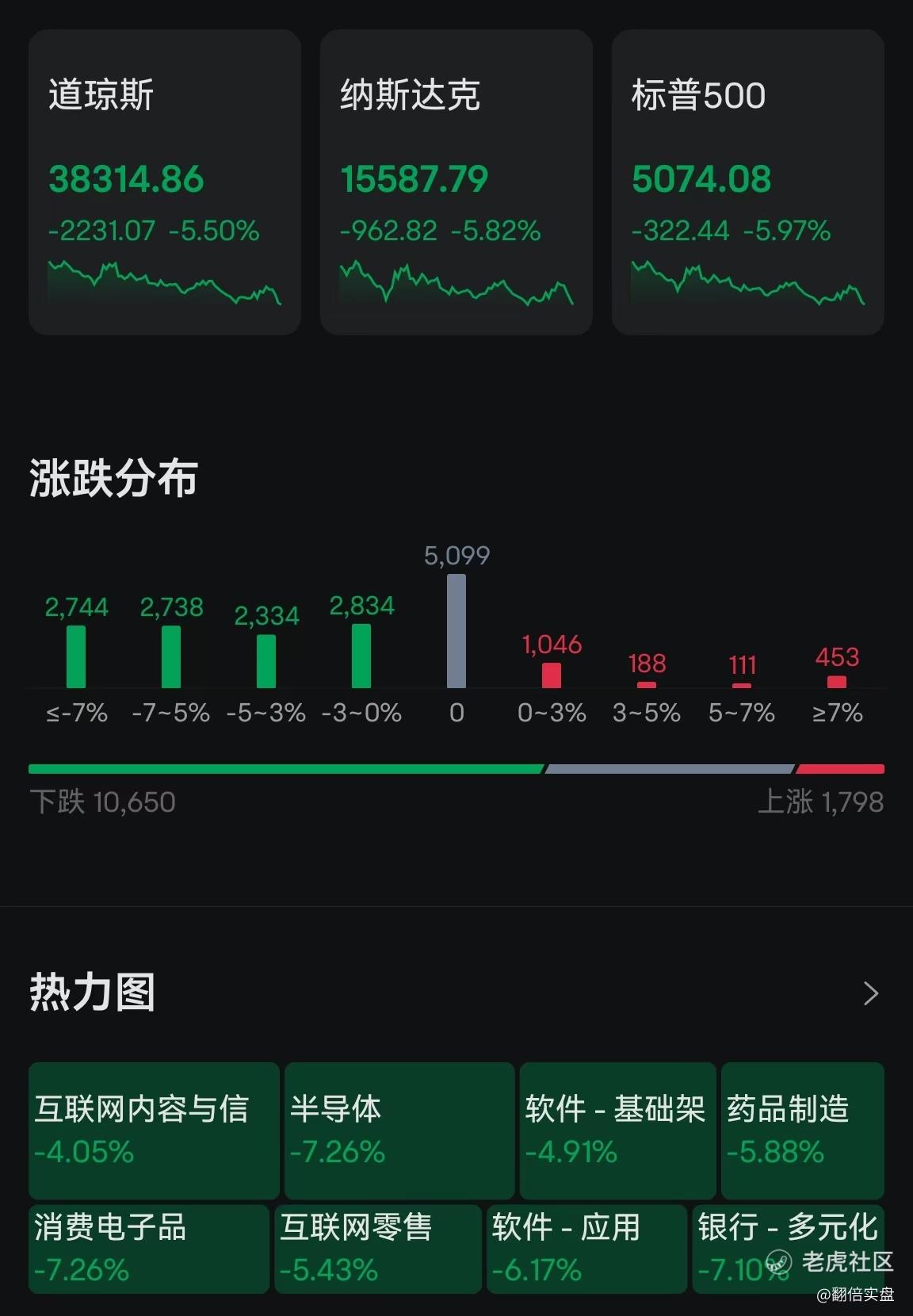The image size is (913, 1316).
Task: Select the 消费电子品 heatmap tile
Action: [x=149, y=1249]
